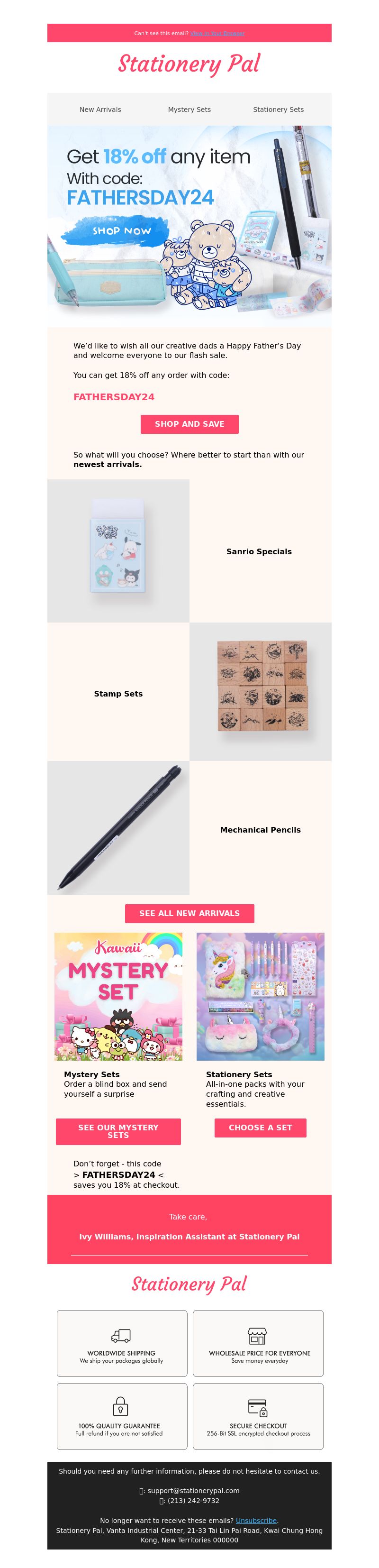379x1568 pixels.
Task: Open the unicorn stationery set image
Action: (x=261, y=997)
